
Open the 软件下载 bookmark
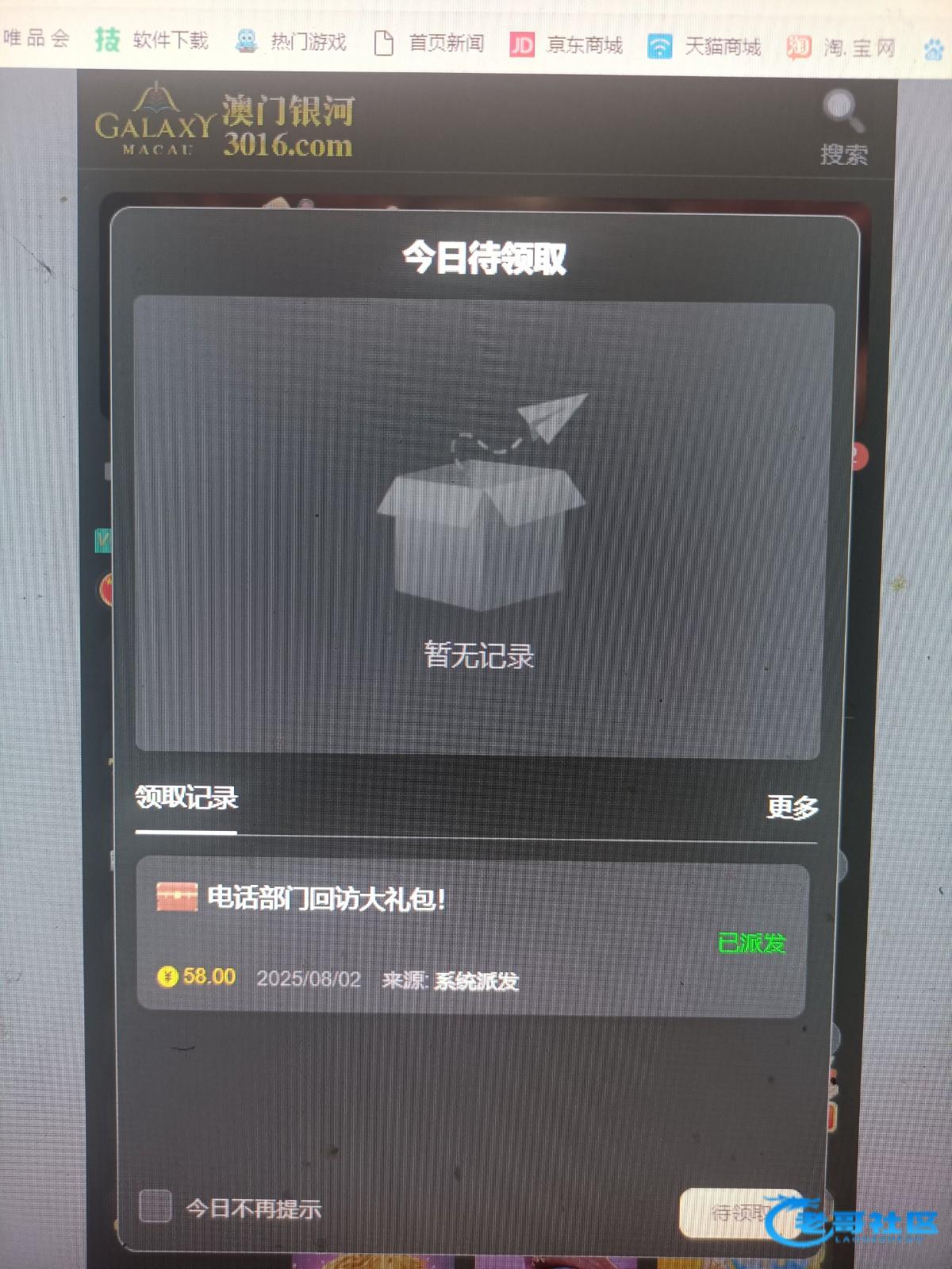point(152,40)
